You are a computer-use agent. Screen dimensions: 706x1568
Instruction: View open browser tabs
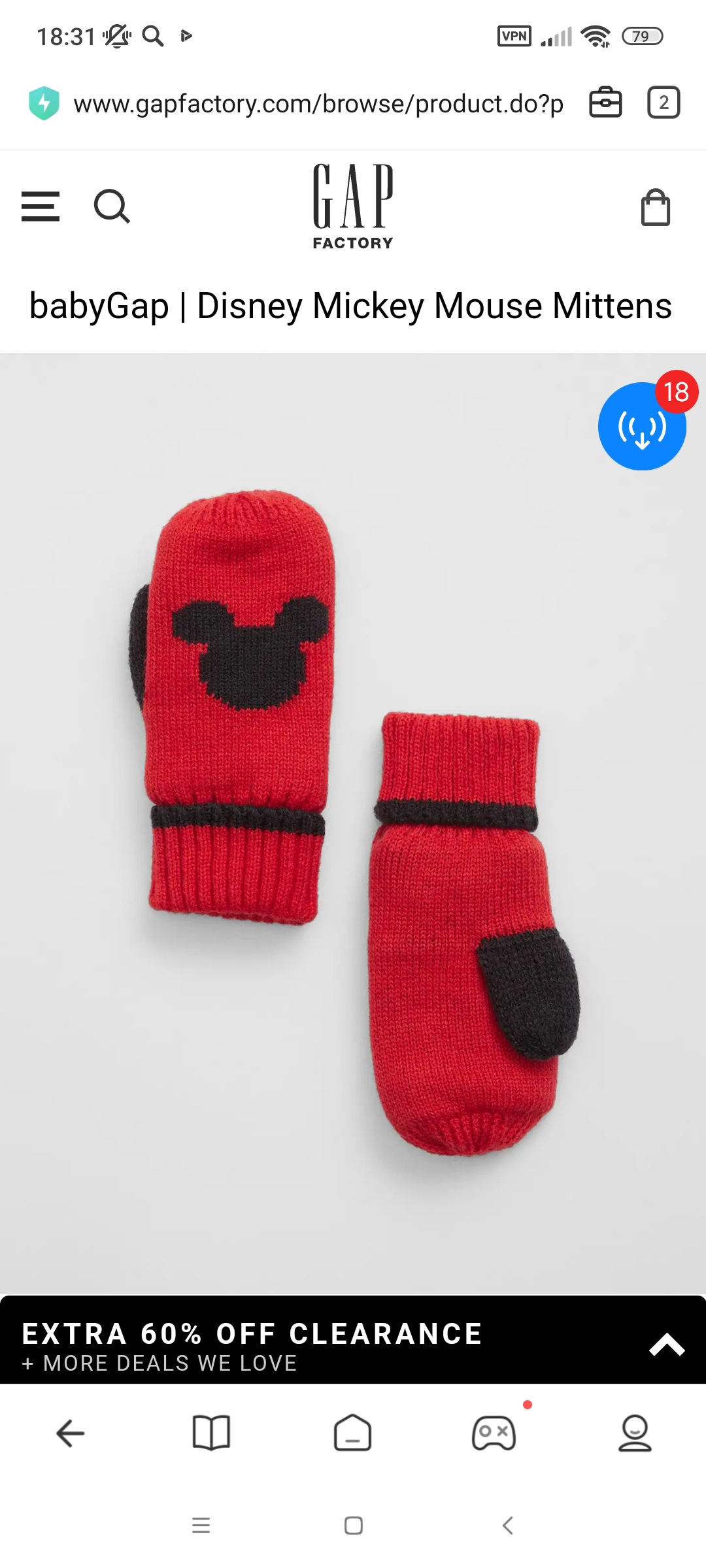click(664, 103)
